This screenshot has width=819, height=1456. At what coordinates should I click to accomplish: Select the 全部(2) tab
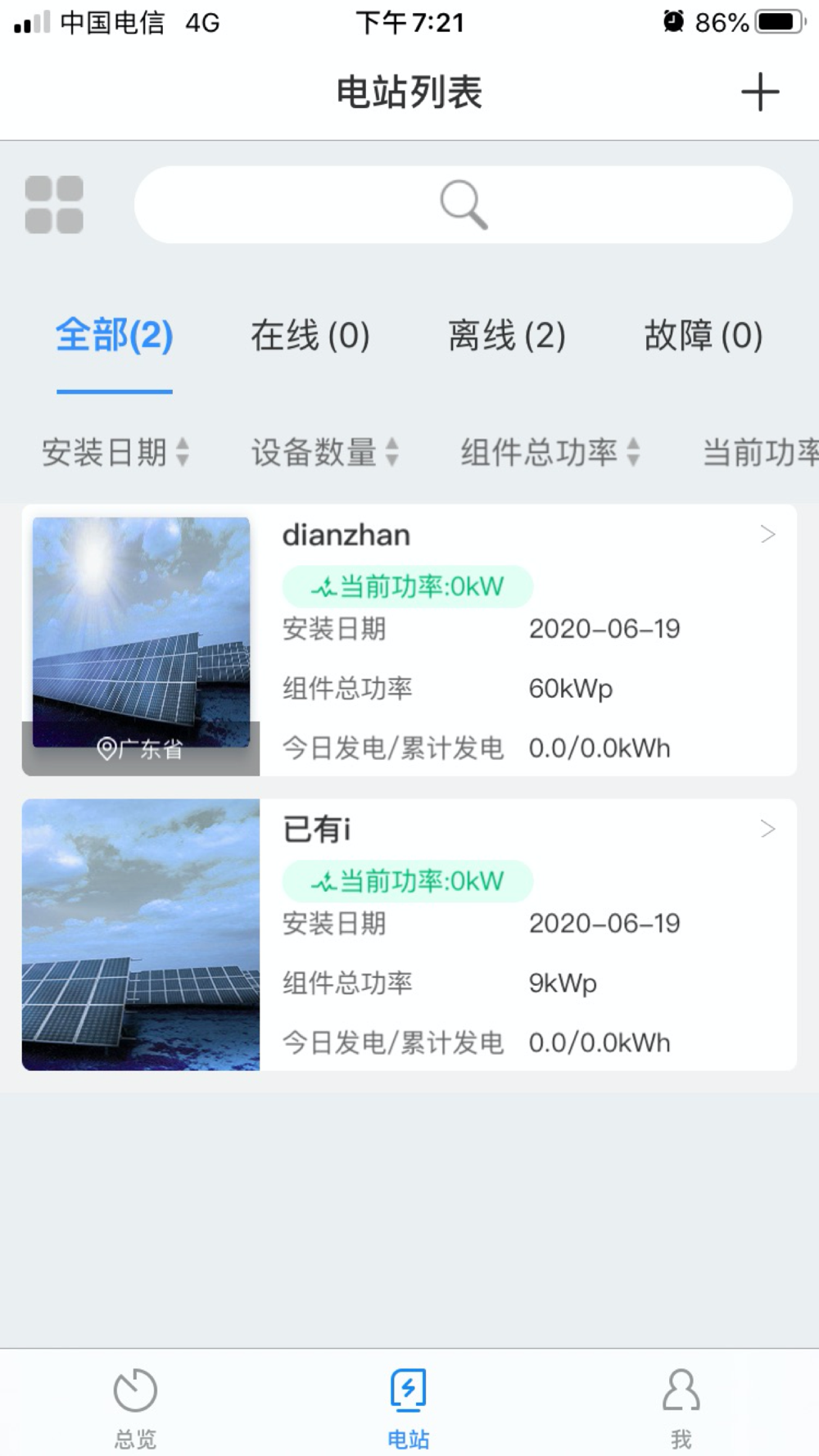(x=114, y=336)
